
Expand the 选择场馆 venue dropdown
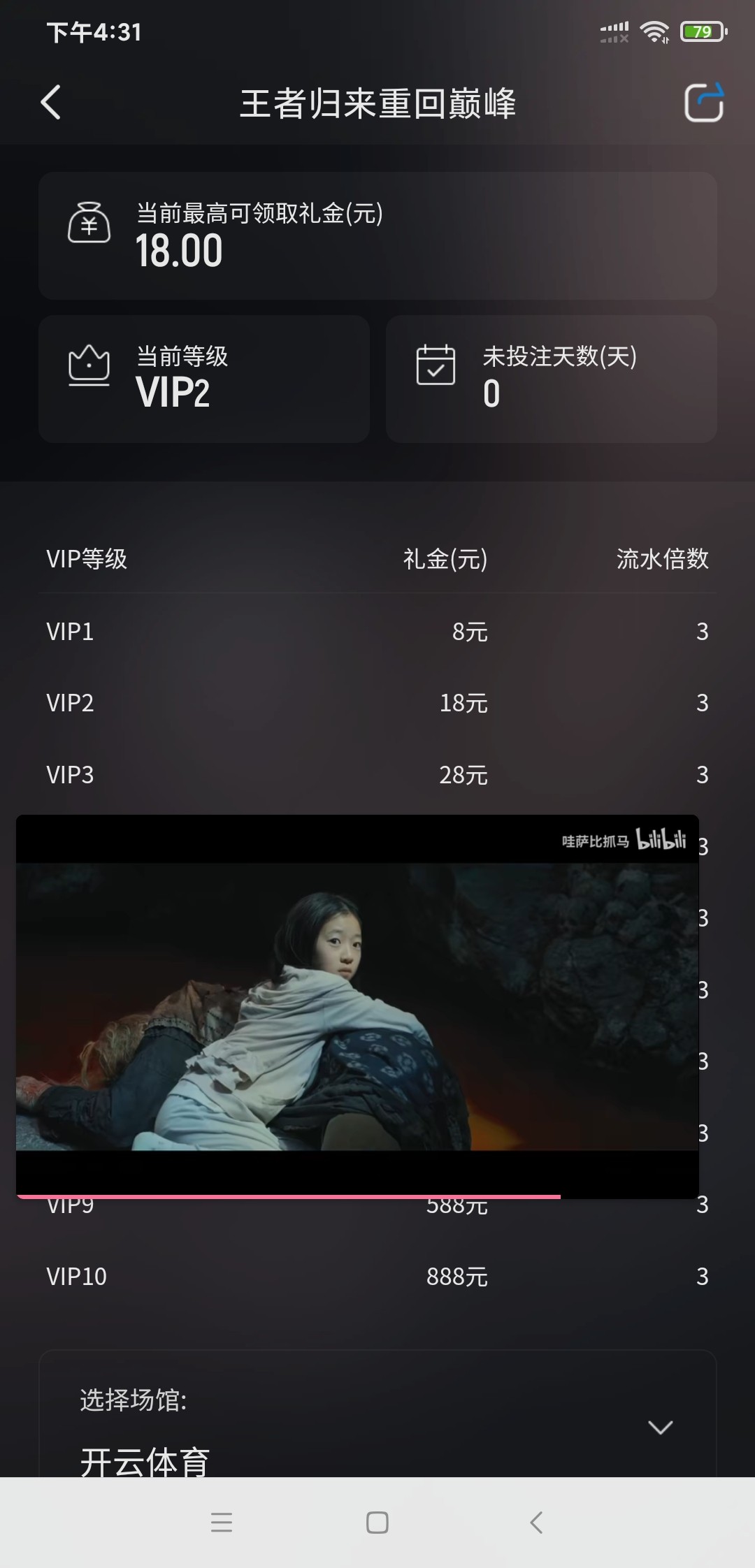coord(660,1427)
